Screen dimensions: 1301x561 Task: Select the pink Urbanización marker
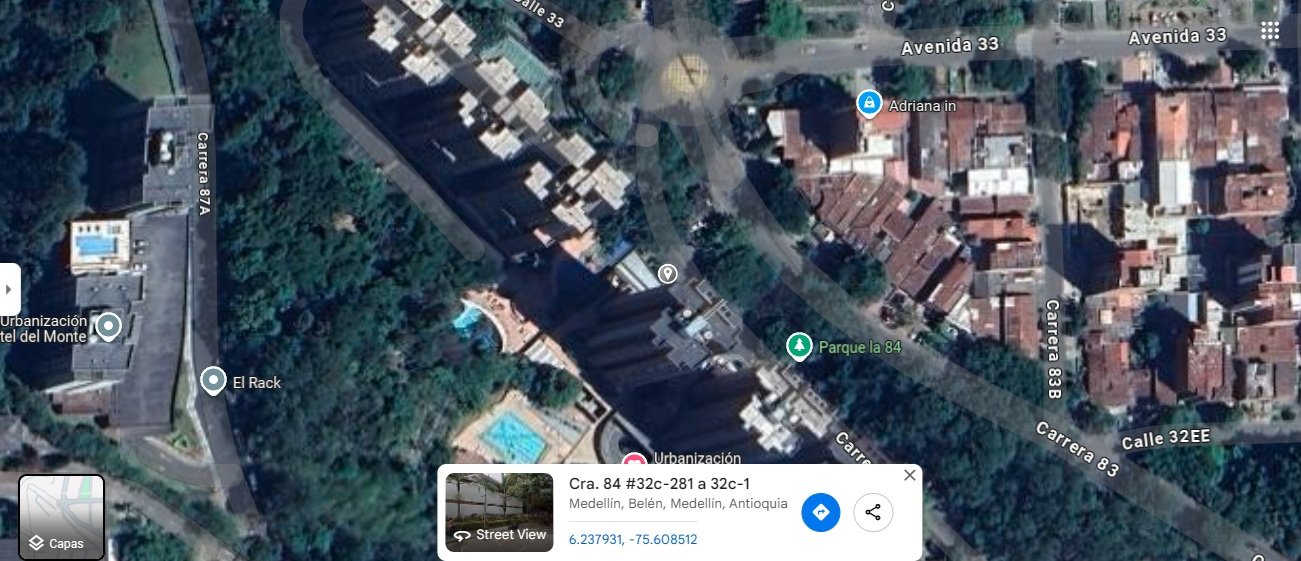(x=633, y=460)
